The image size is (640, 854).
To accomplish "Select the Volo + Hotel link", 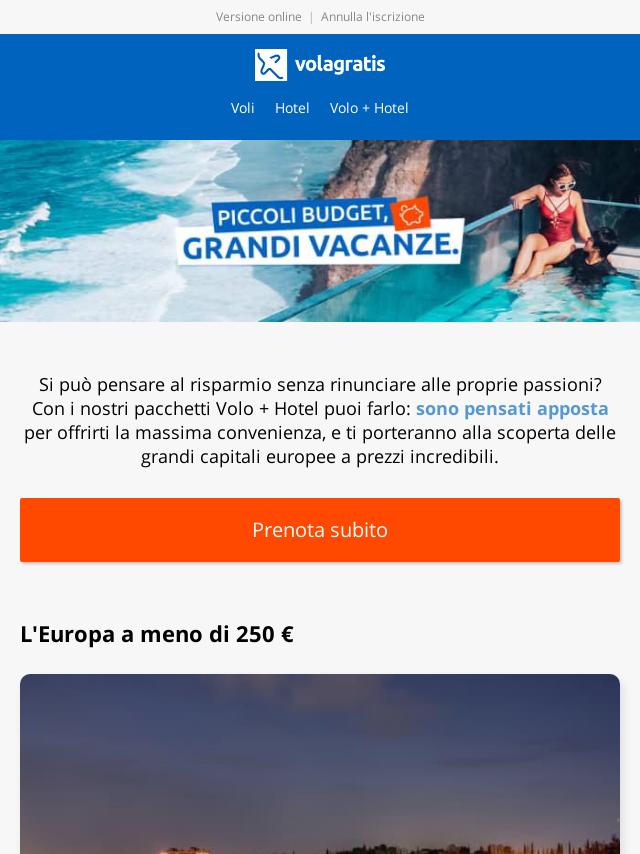I will click(369, 108).
